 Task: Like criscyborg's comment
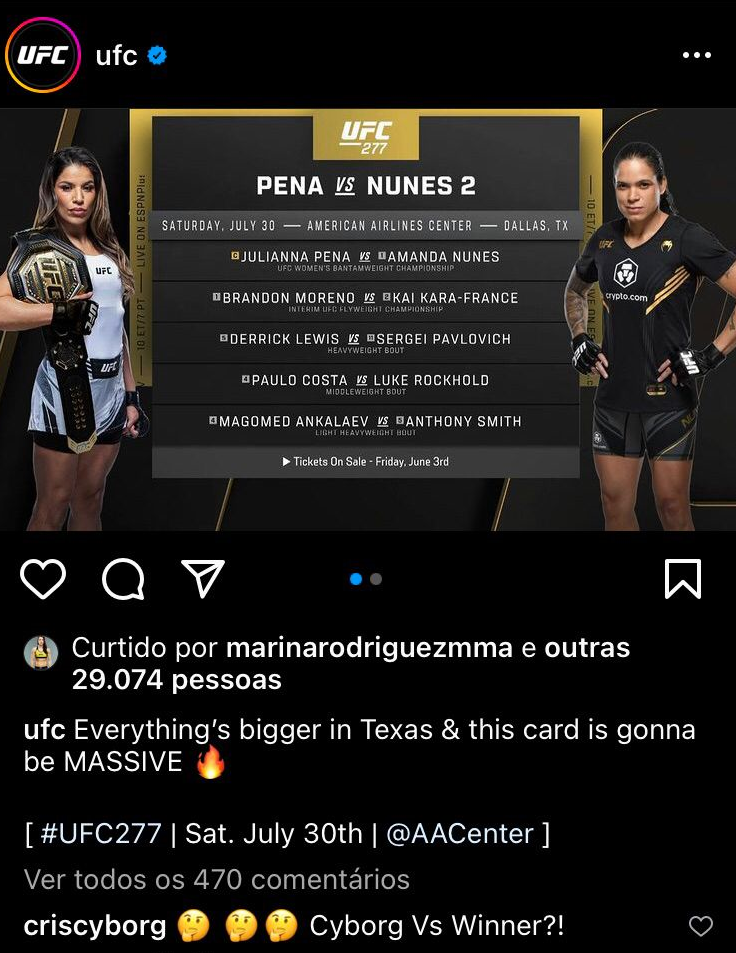pos(702,926)
